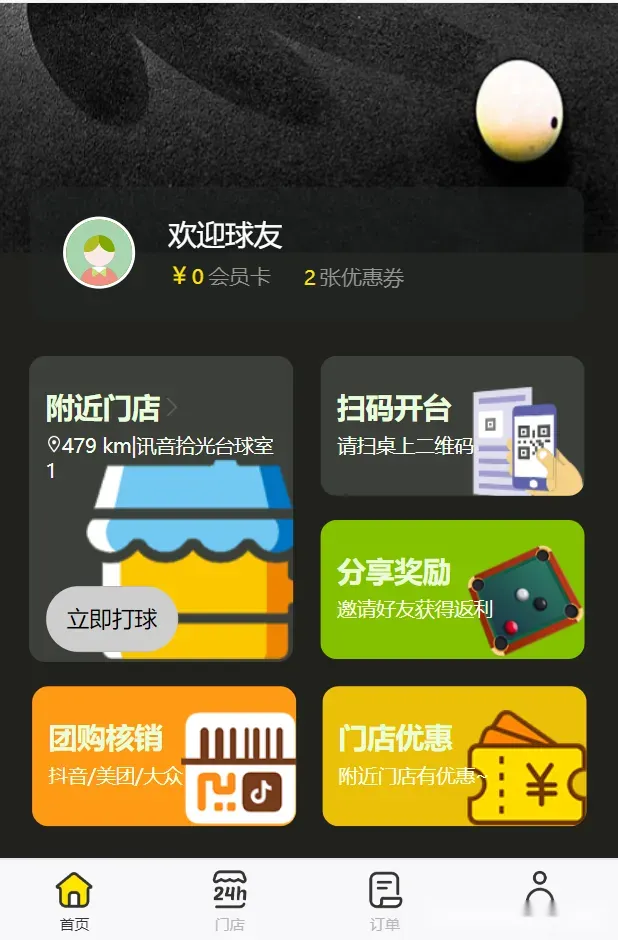Switch to the 订单 tab

(x=385, y=899)
